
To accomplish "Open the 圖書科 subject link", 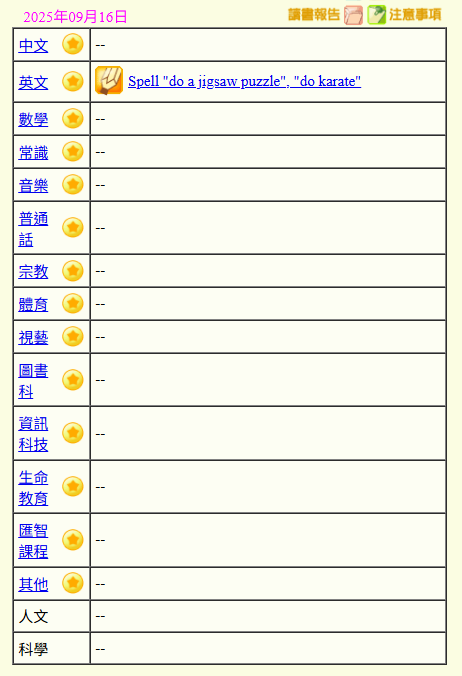I will pos(33,381).
